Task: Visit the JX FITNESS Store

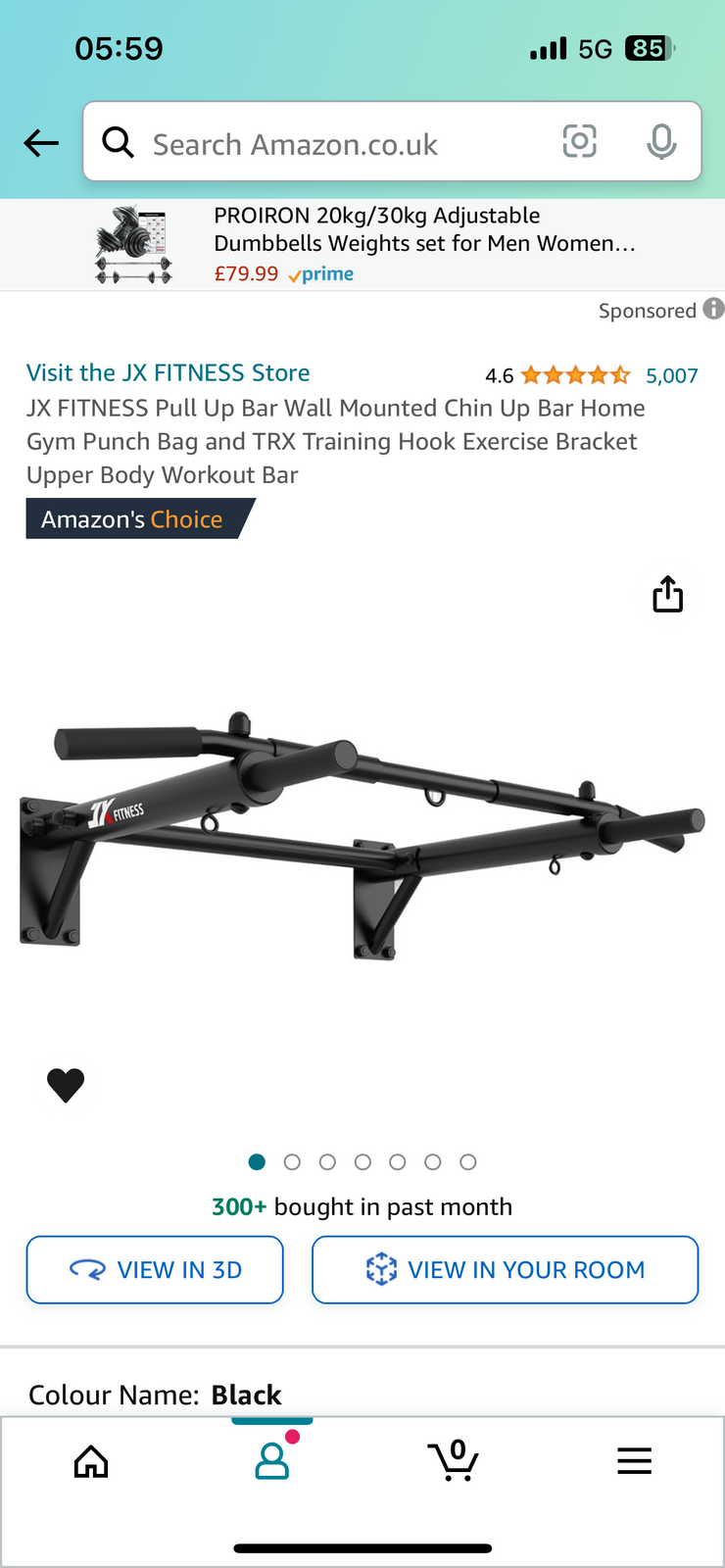Action: click(x=168, y=372)
